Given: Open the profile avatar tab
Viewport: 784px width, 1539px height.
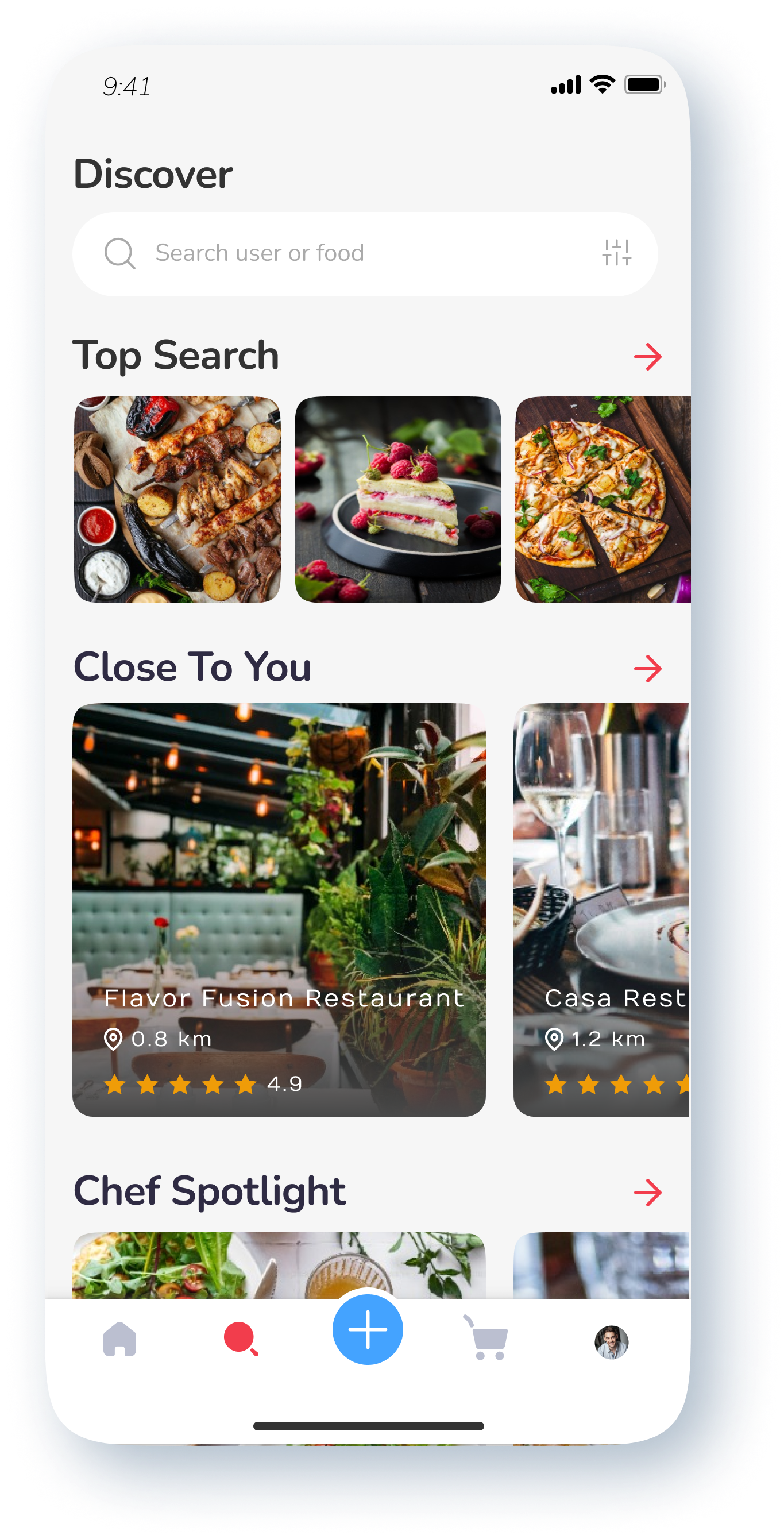Looking at the screenshot, I should [611, 1342].
